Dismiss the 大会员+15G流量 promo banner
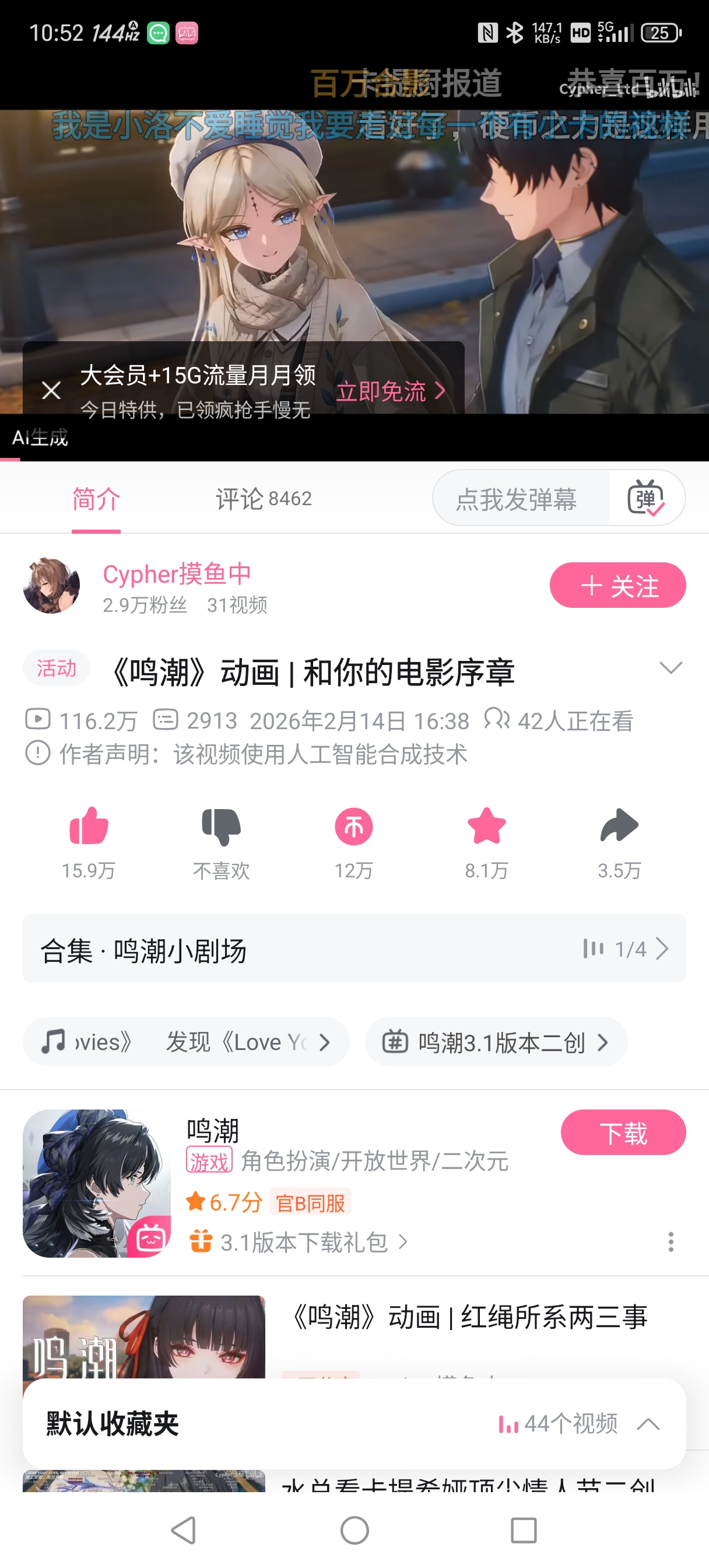The image size is (709, 1568). click(x=51, y=390)
